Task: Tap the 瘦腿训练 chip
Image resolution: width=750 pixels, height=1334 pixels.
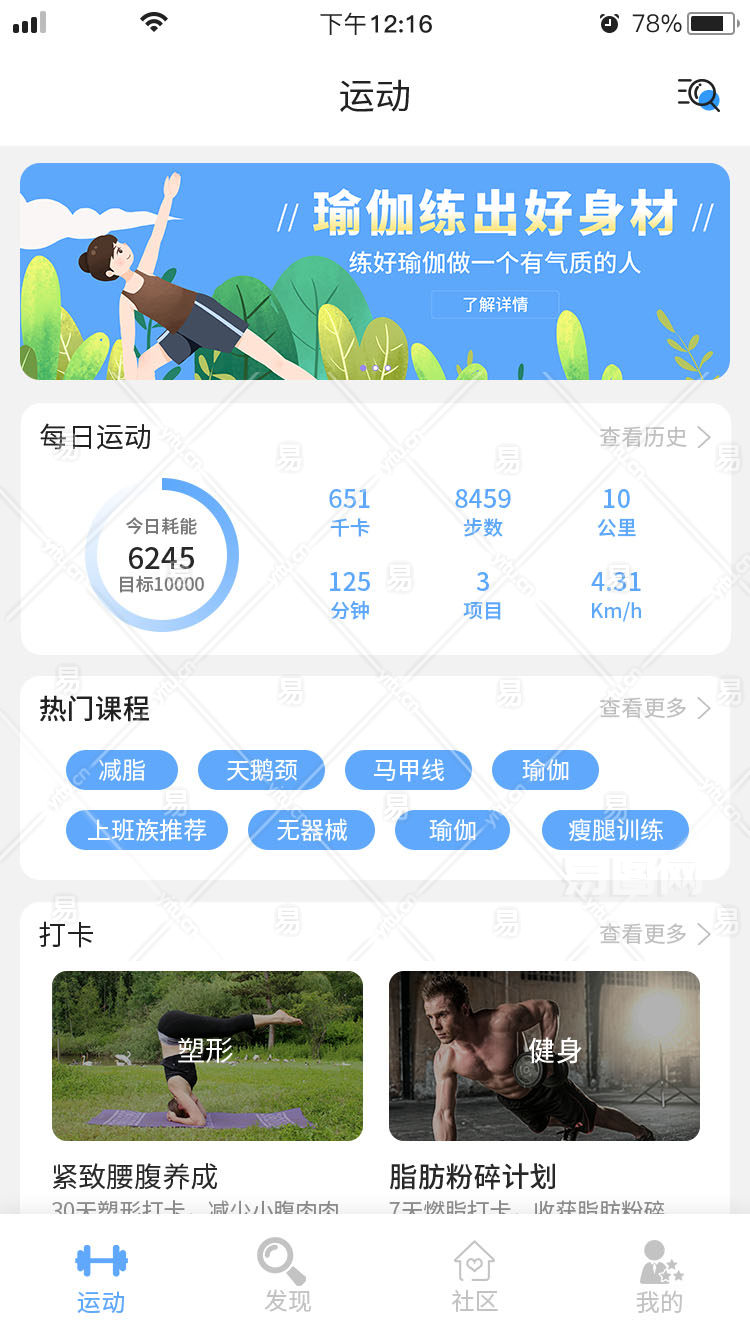Action: click(615, 830)
